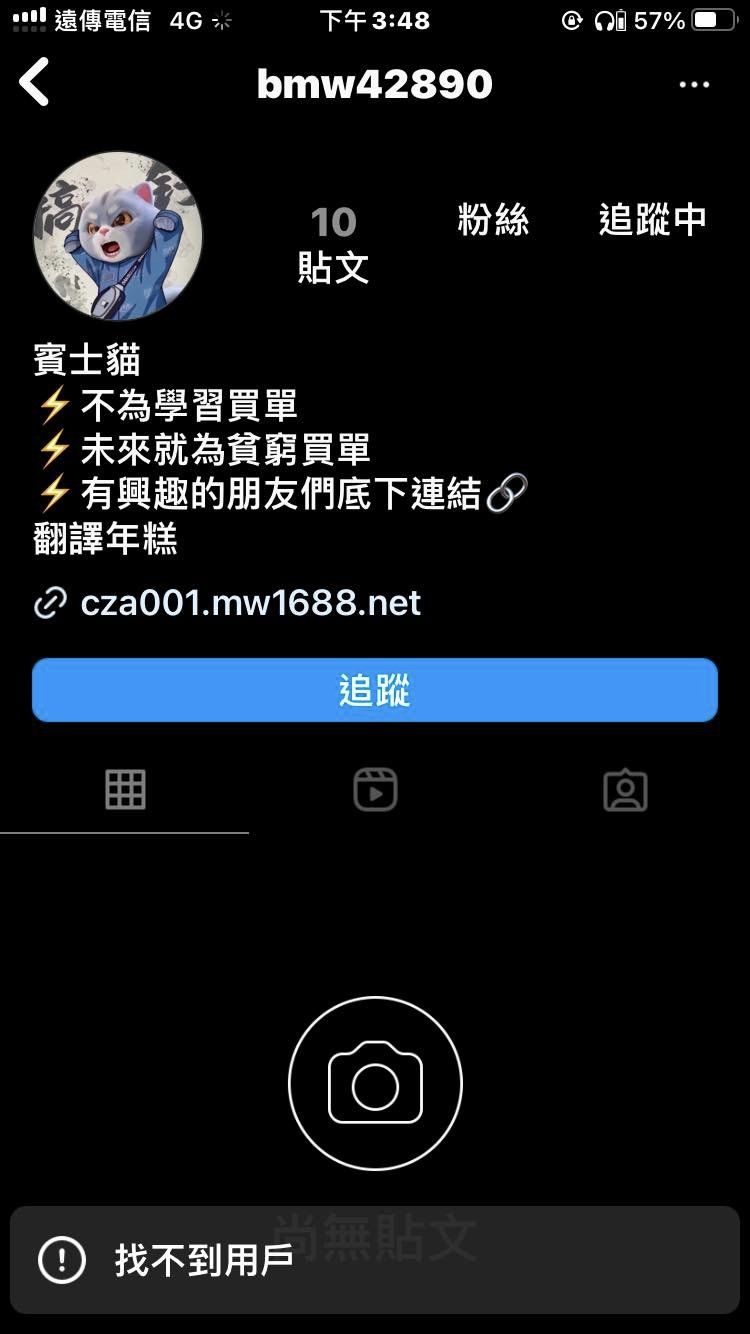
Task: Open the profile picture of bmw42890
Action: coord(118,236)
